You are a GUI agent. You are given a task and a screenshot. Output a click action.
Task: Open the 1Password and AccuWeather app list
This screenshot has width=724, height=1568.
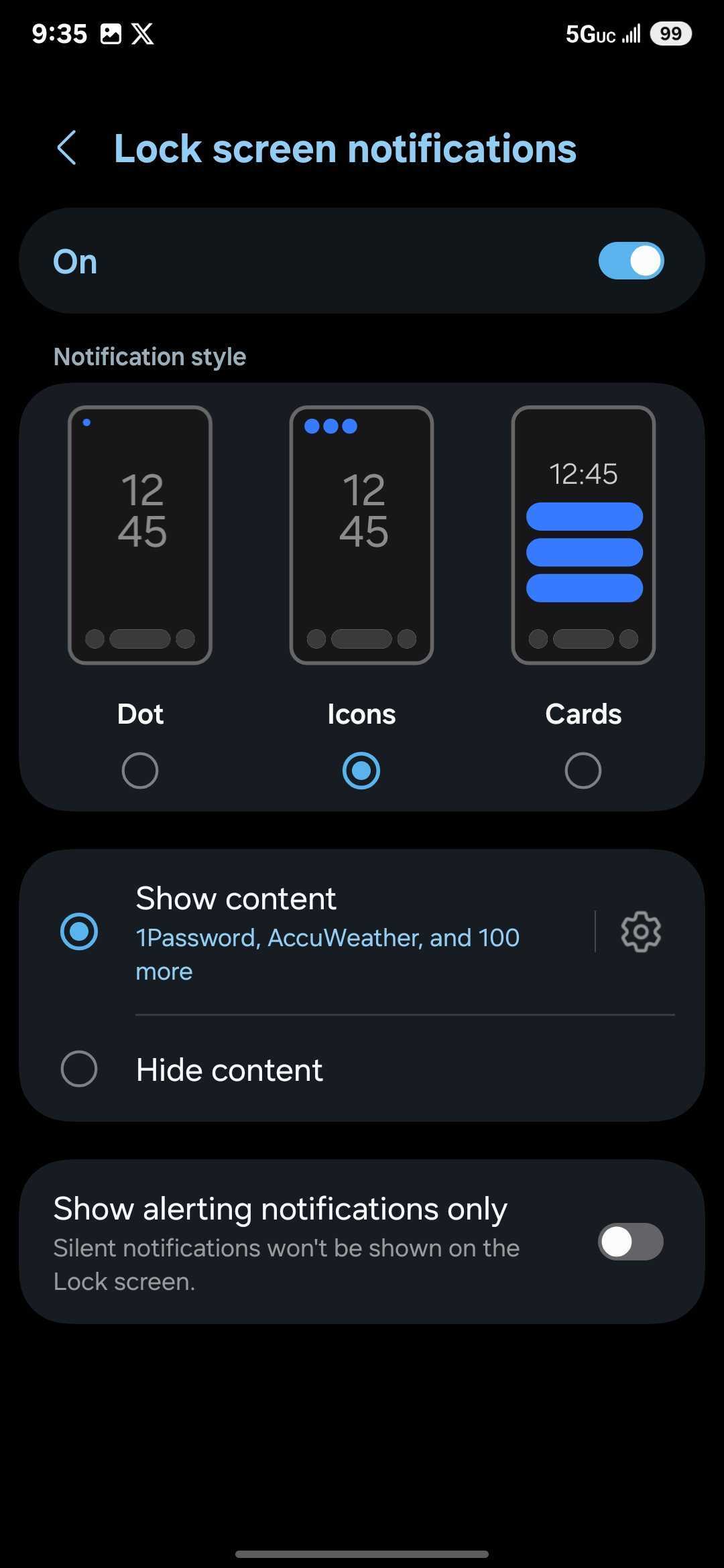pos(327,954)
